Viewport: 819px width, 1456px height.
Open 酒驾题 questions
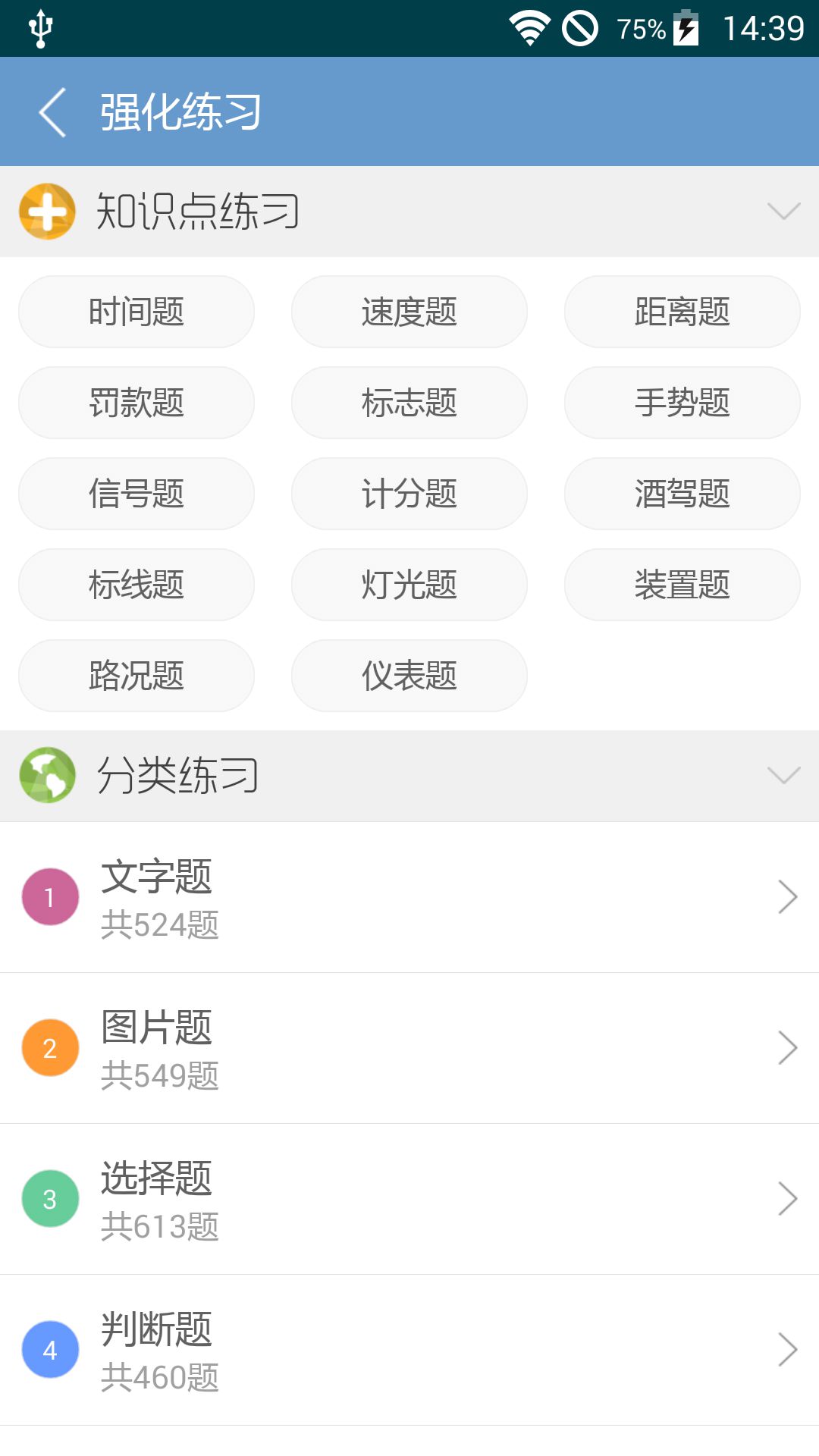(682, 494)
